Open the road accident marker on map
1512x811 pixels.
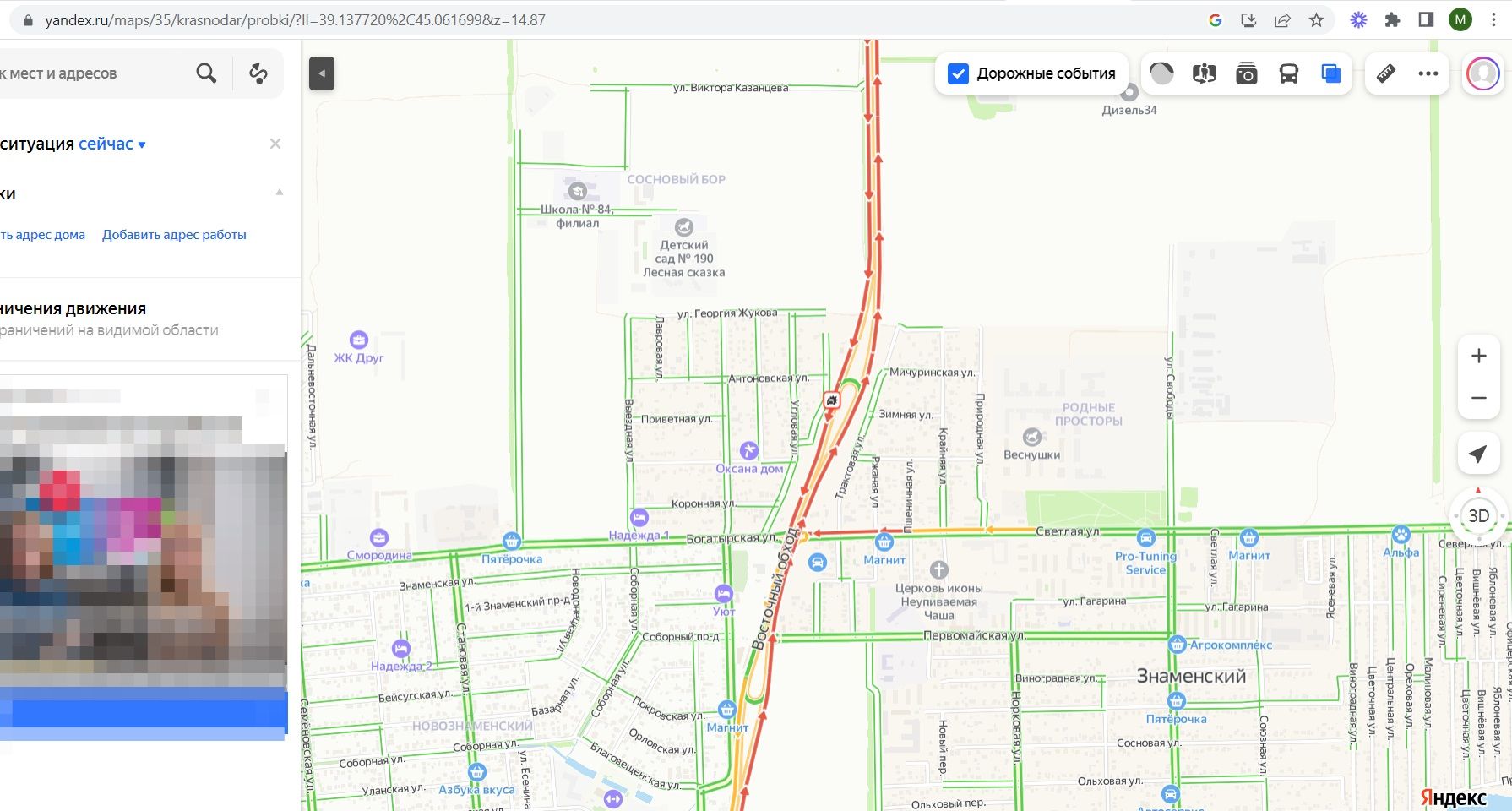tap(832, 400)
